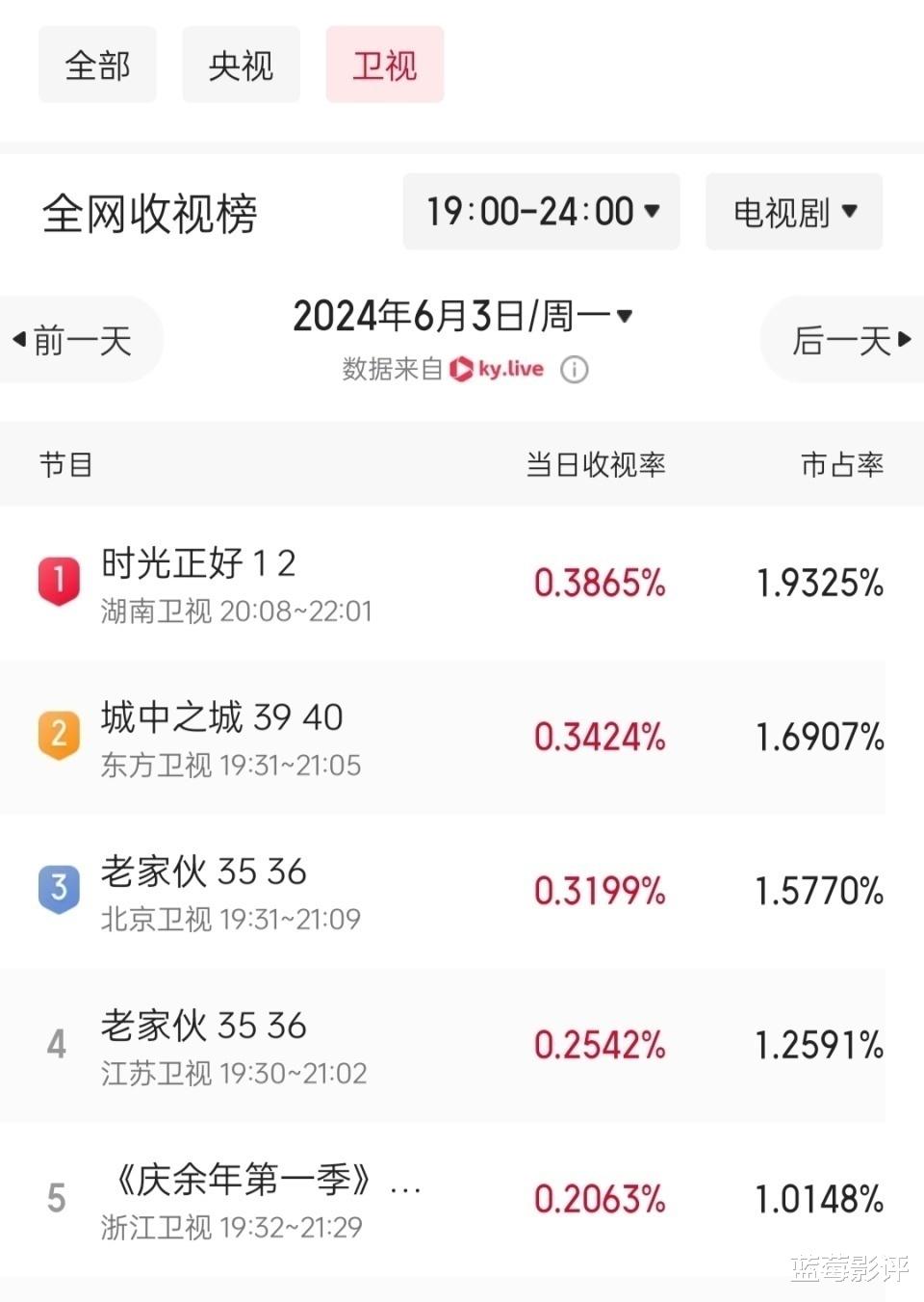Tap the info icon beside ky.live
The image size is (924, 1302).
tap(575, 370)
